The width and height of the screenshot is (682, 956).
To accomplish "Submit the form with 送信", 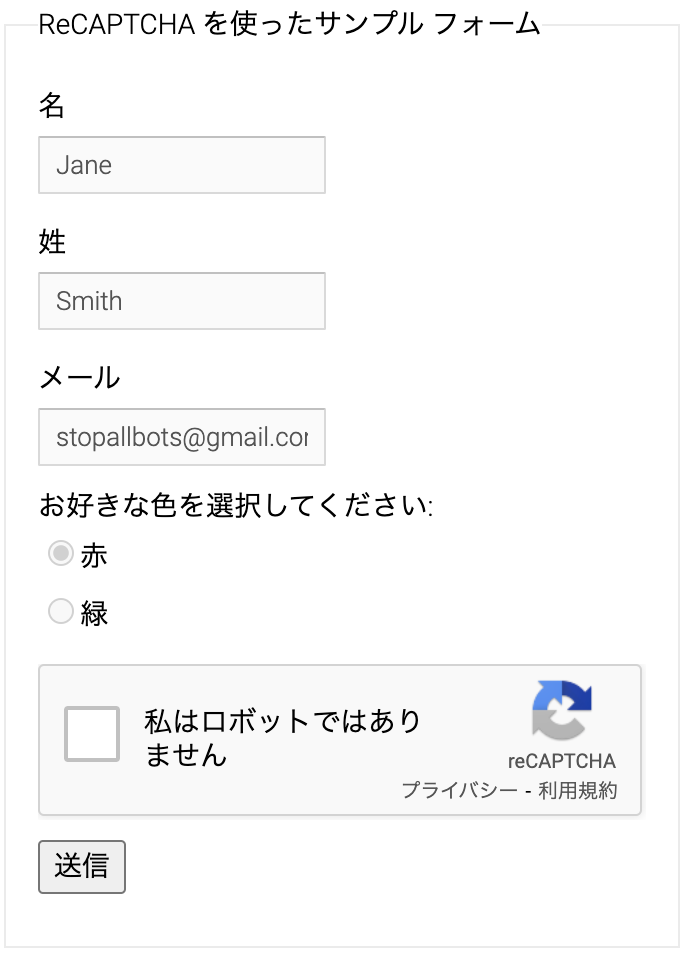I will (82, 866).
